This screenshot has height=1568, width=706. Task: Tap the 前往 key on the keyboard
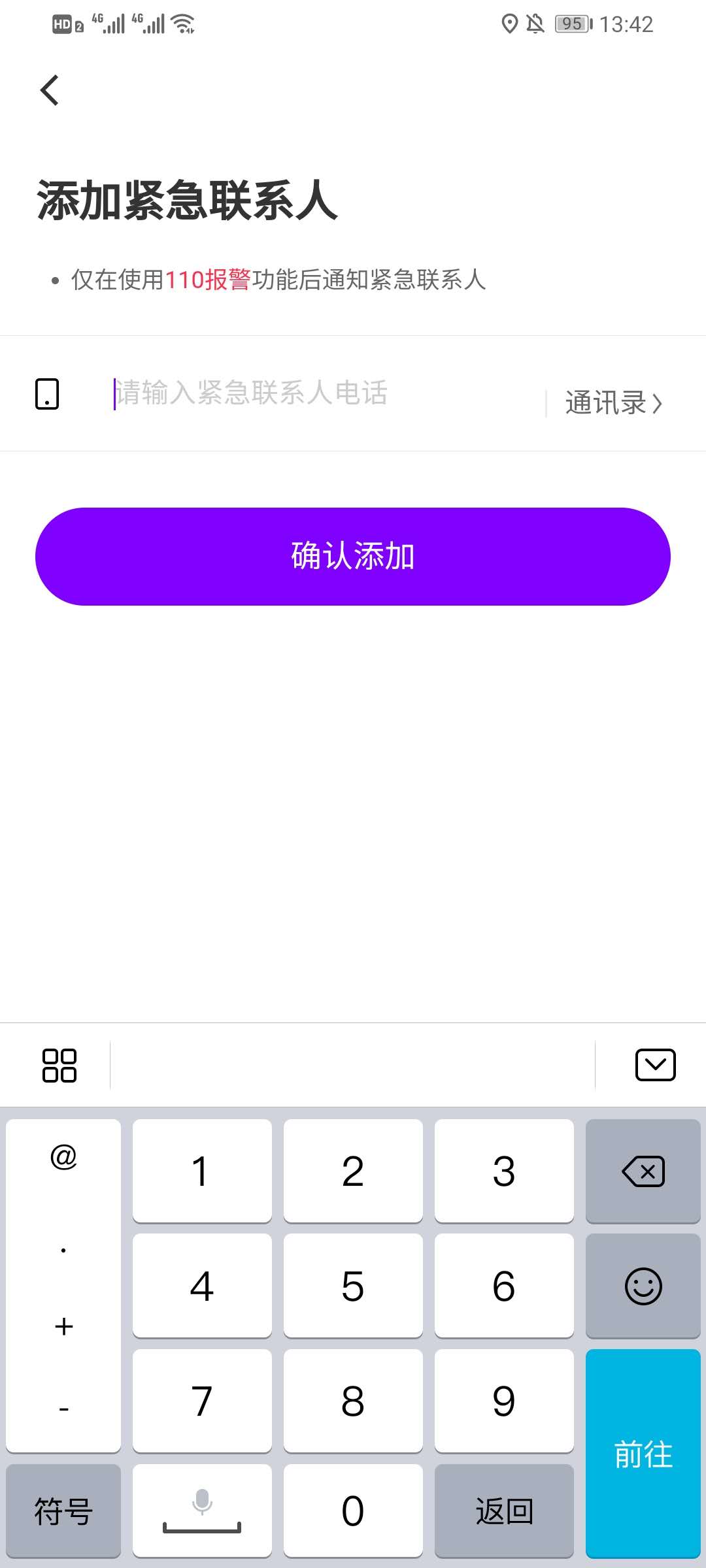point(643,1454)
